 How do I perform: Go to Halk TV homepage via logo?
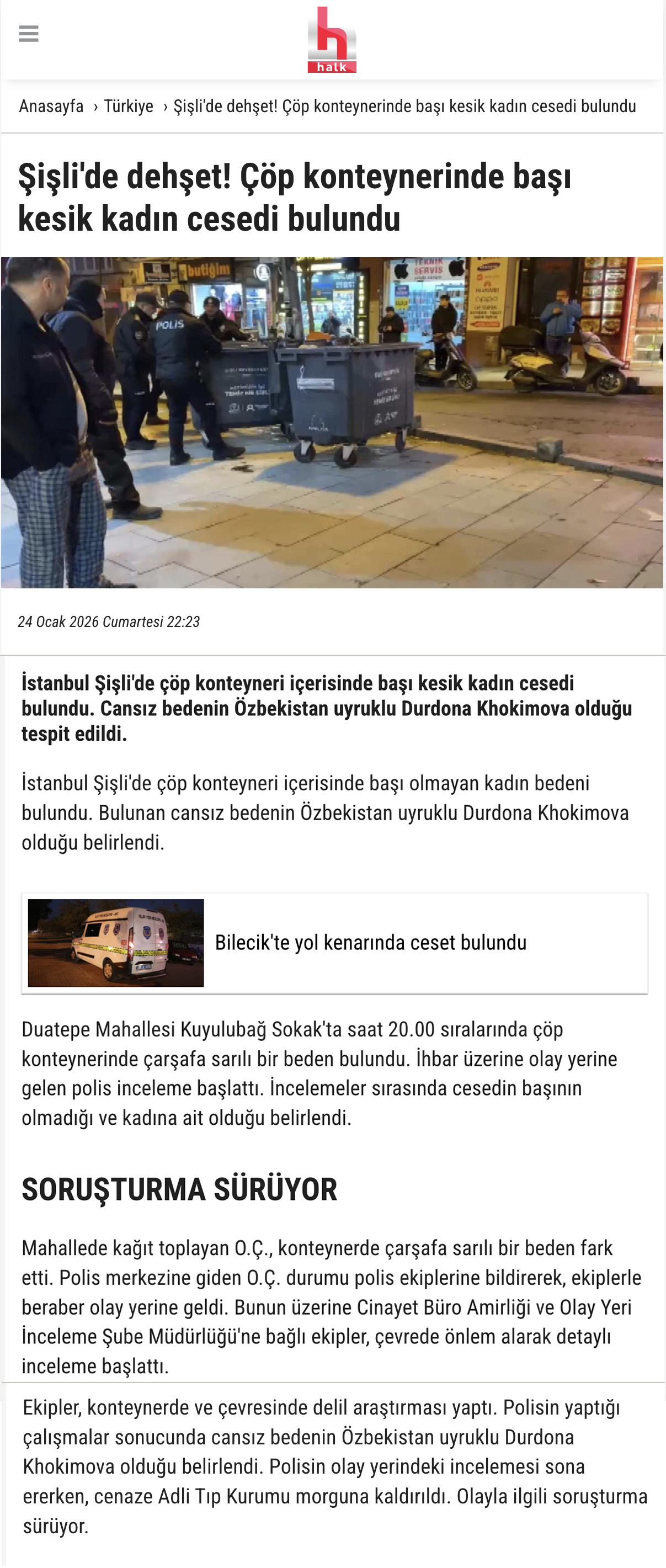tap(332, 40)
